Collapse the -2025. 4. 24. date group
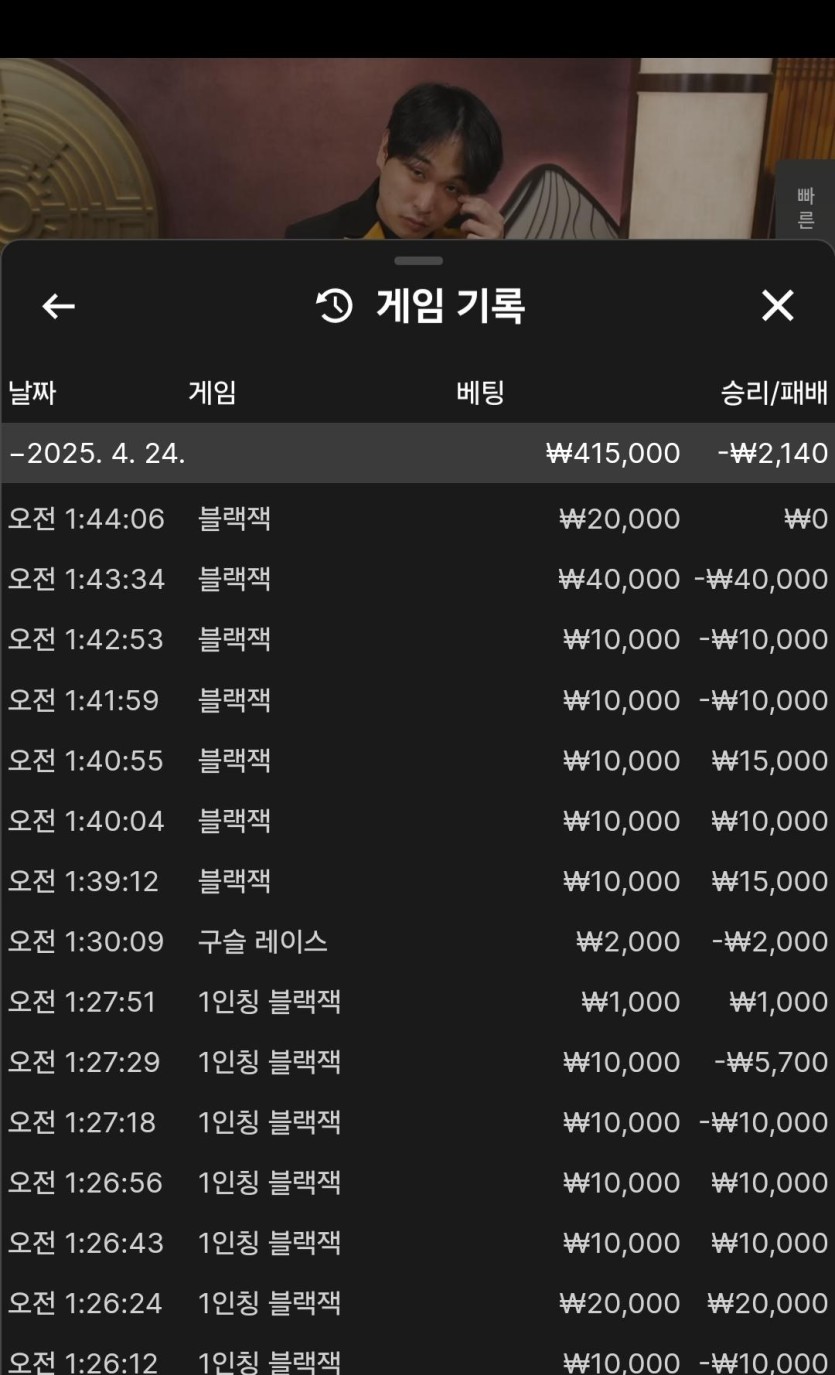 coord(100,453)
